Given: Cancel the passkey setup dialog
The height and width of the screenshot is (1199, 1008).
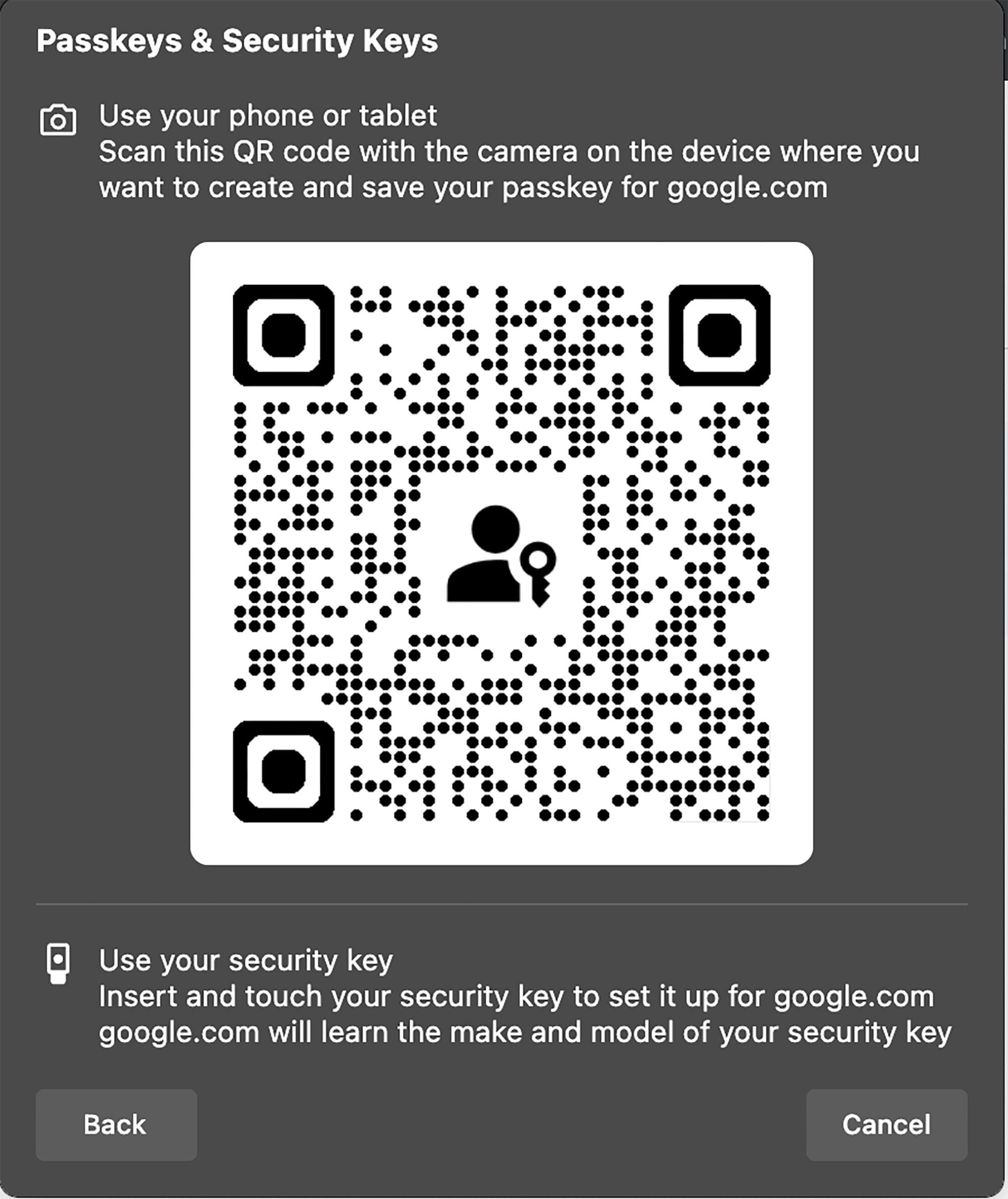Looking at the screenshot, I should [x=886, y=1124].
